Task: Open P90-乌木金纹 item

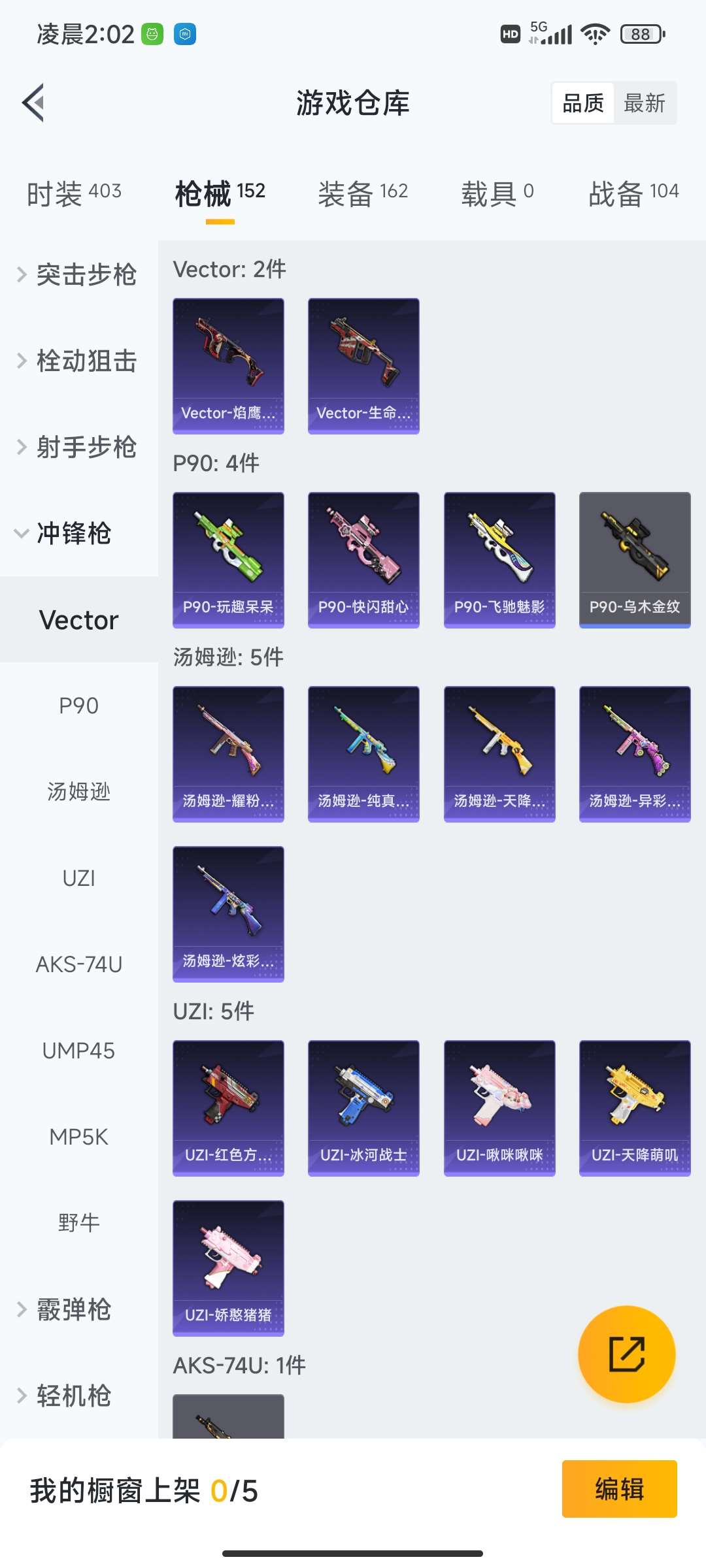Action: (635, 560)
